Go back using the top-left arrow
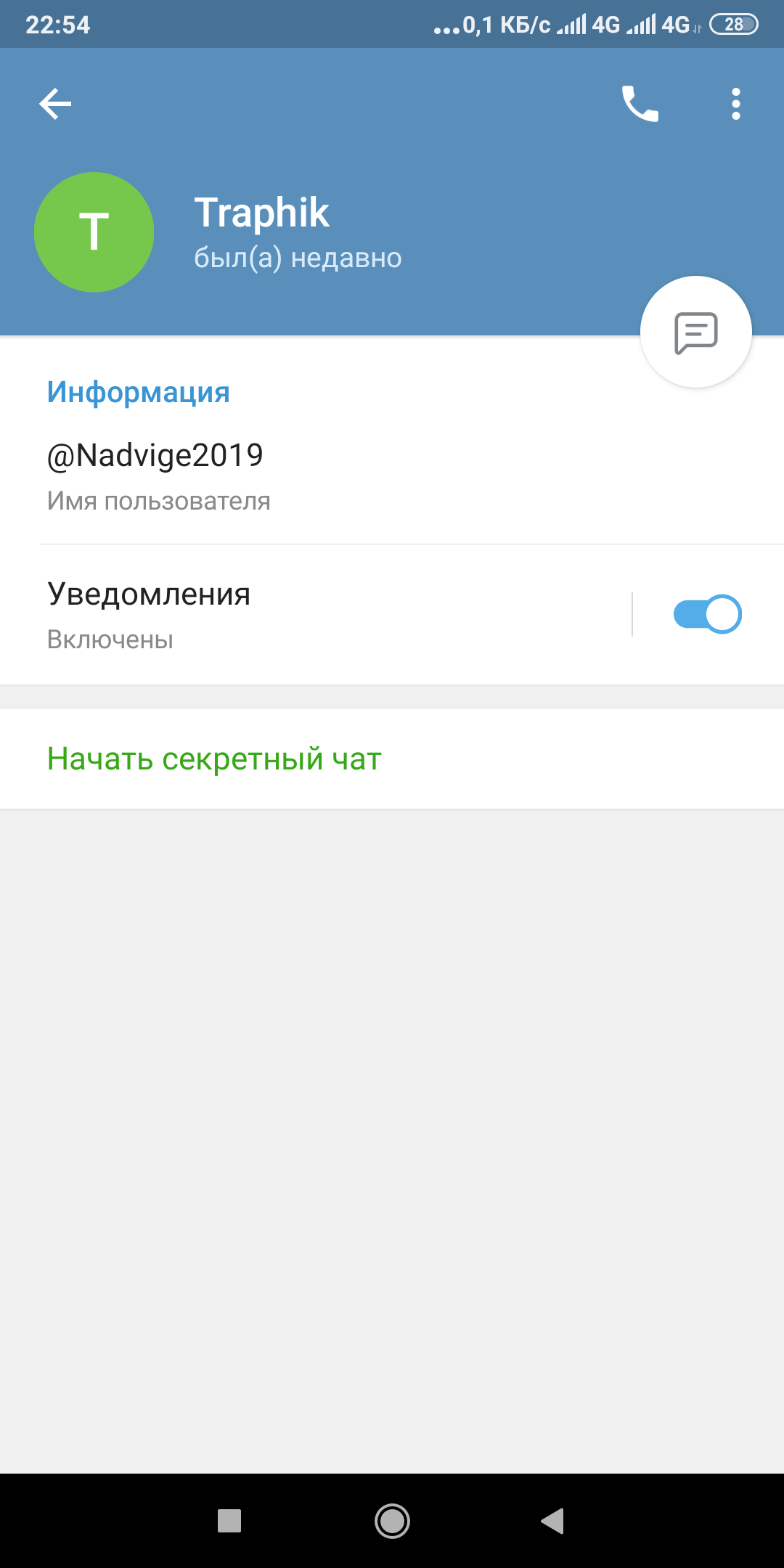This screenshot has height=1568, width=784. pyautogui.click(x=55, y=104)
